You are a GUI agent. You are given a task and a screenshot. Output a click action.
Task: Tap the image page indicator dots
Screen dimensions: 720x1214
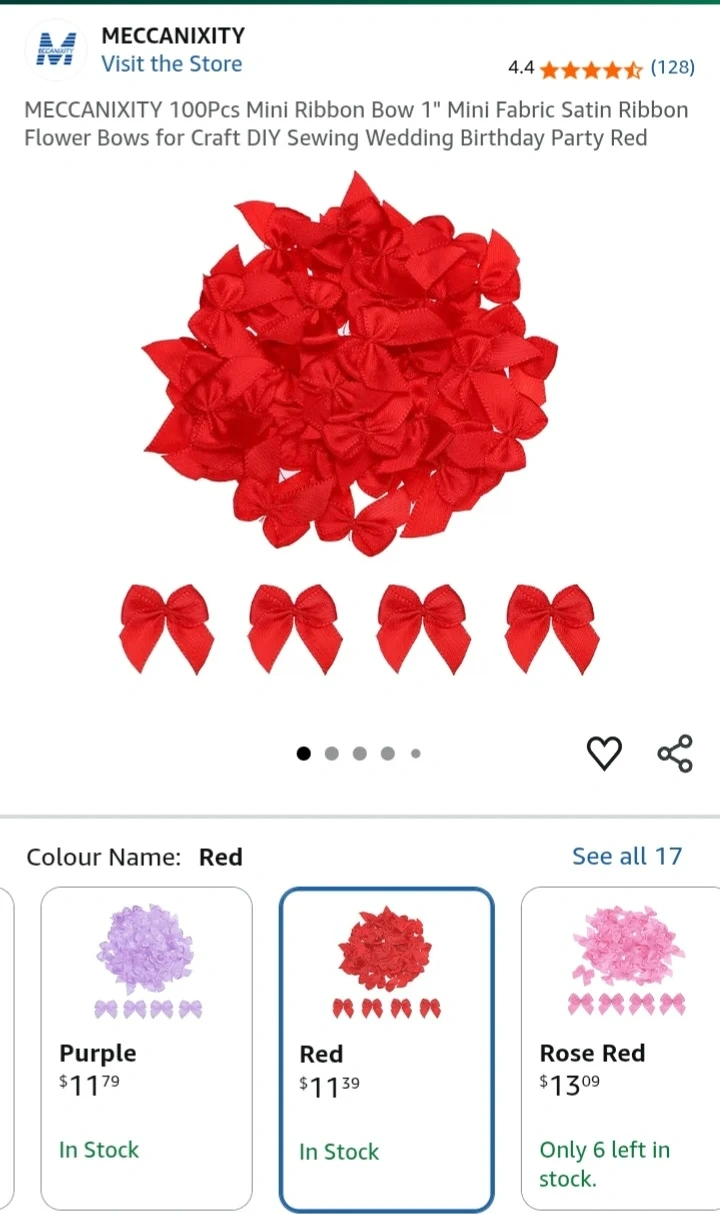[x=359, y=754]
